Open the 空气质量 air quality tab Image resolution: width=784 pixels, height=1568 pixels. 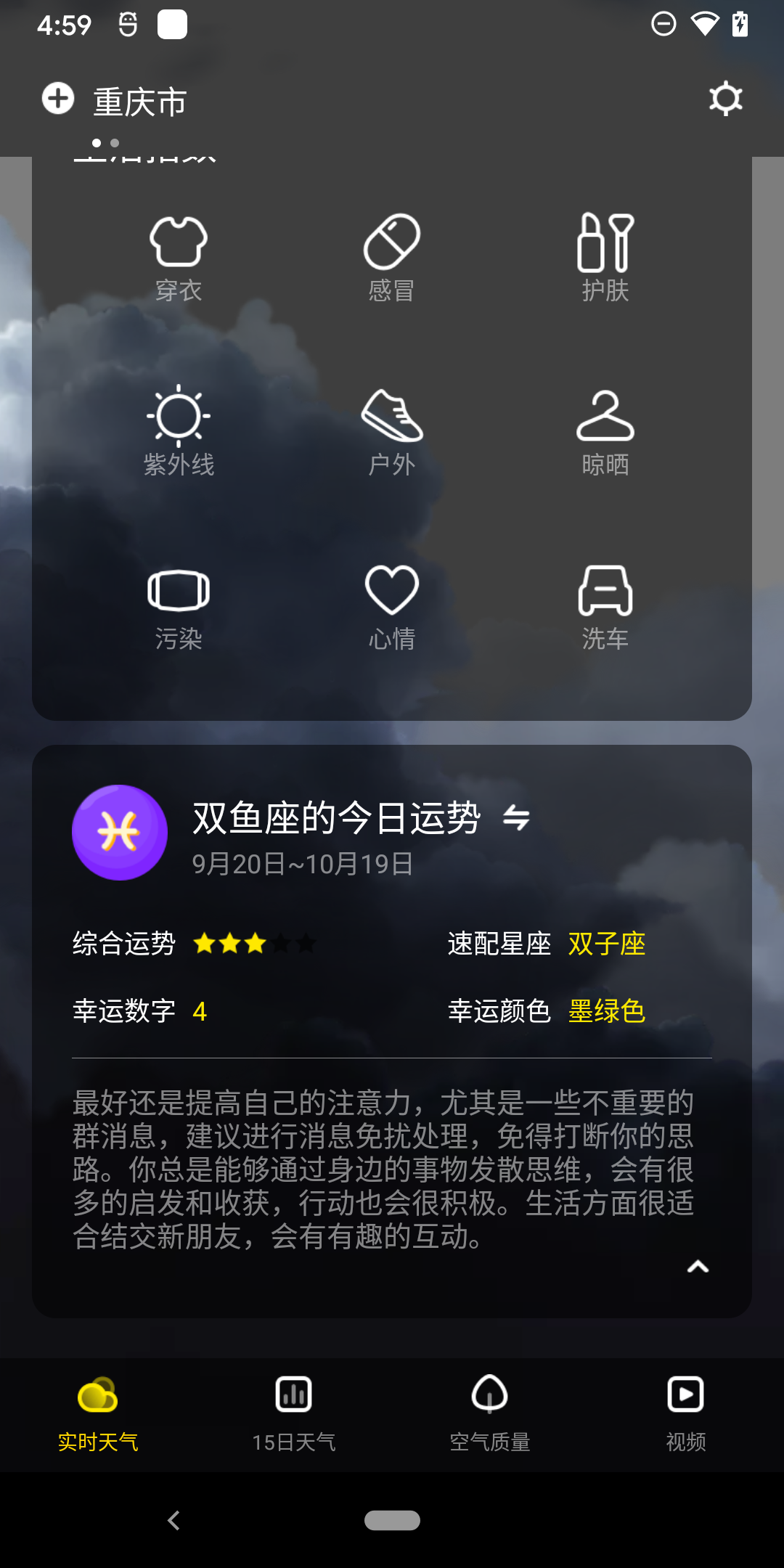[490, 1412]
